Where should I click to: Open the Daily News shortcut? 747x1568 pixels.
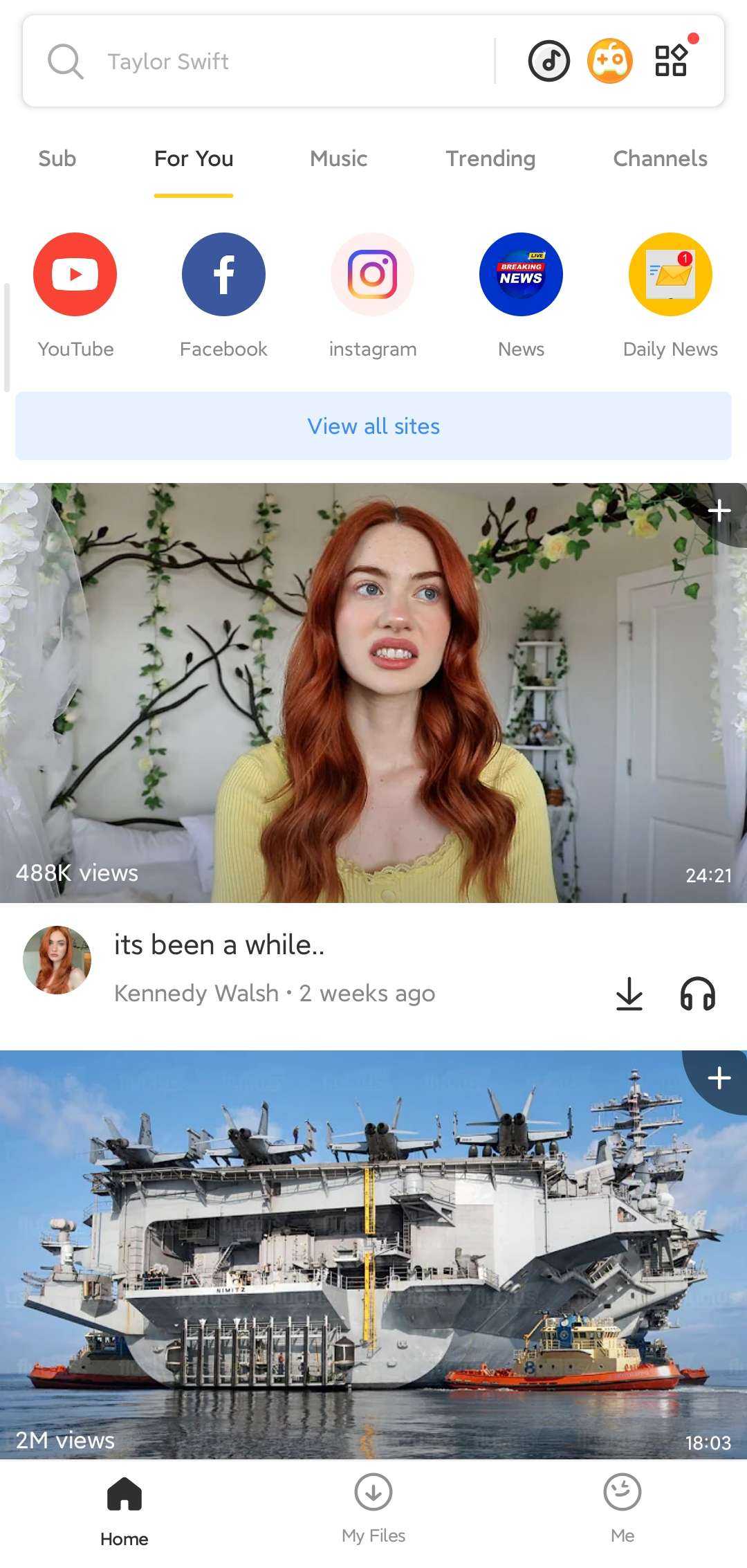670,275
